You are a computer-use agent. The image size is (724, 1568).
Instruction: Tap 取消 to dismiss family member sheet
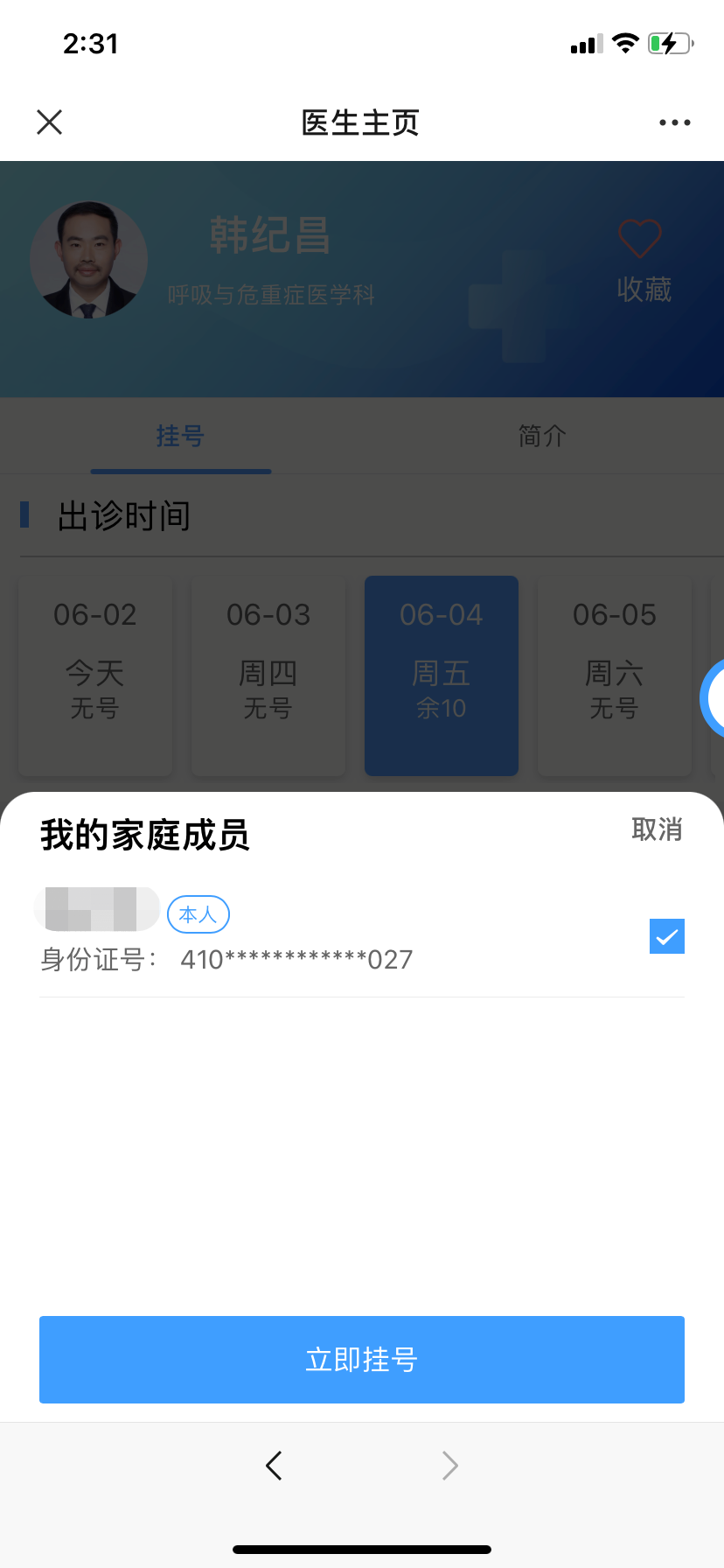click(x=657, y=829)
